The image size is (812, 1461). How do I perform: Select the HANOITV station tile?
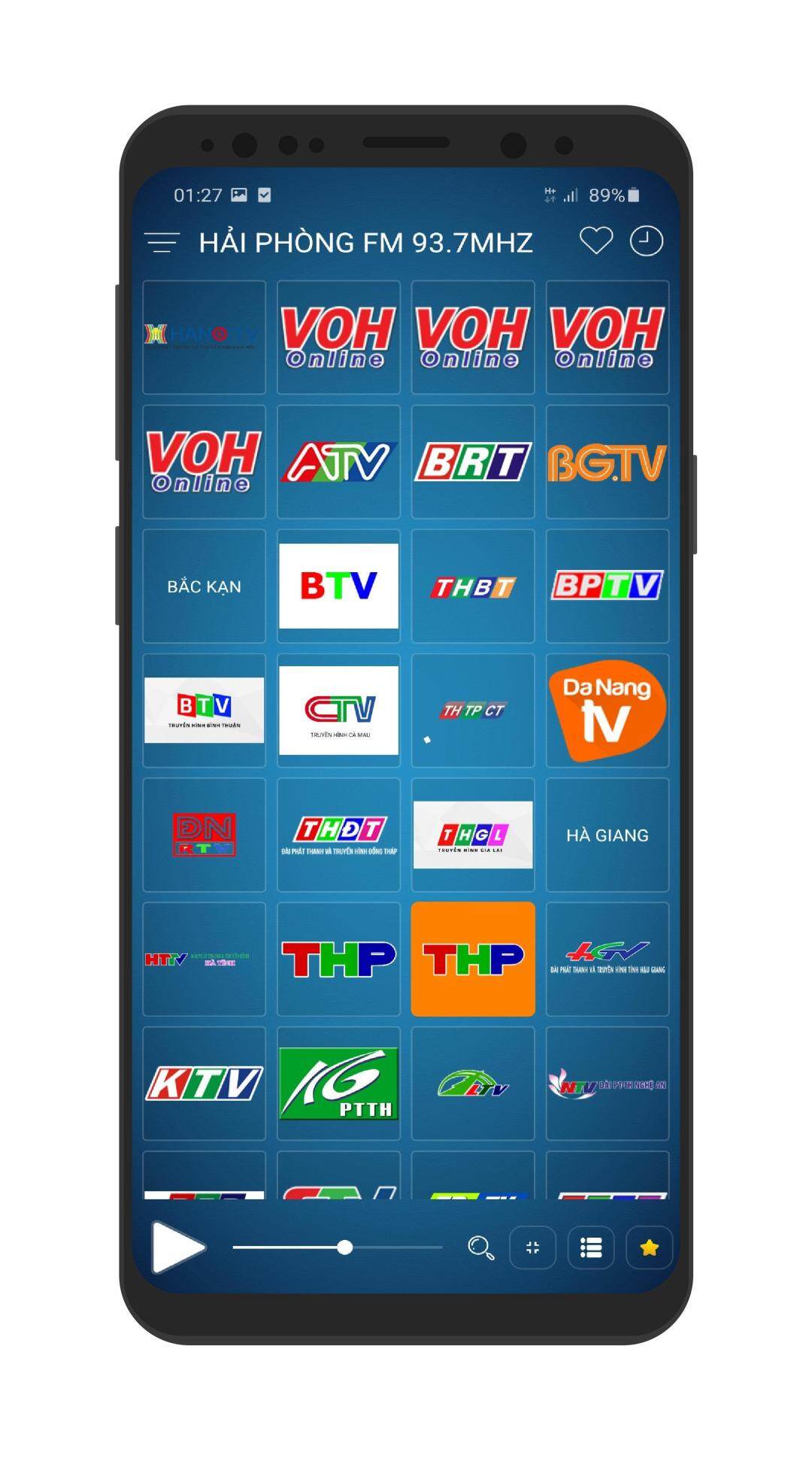204,337
